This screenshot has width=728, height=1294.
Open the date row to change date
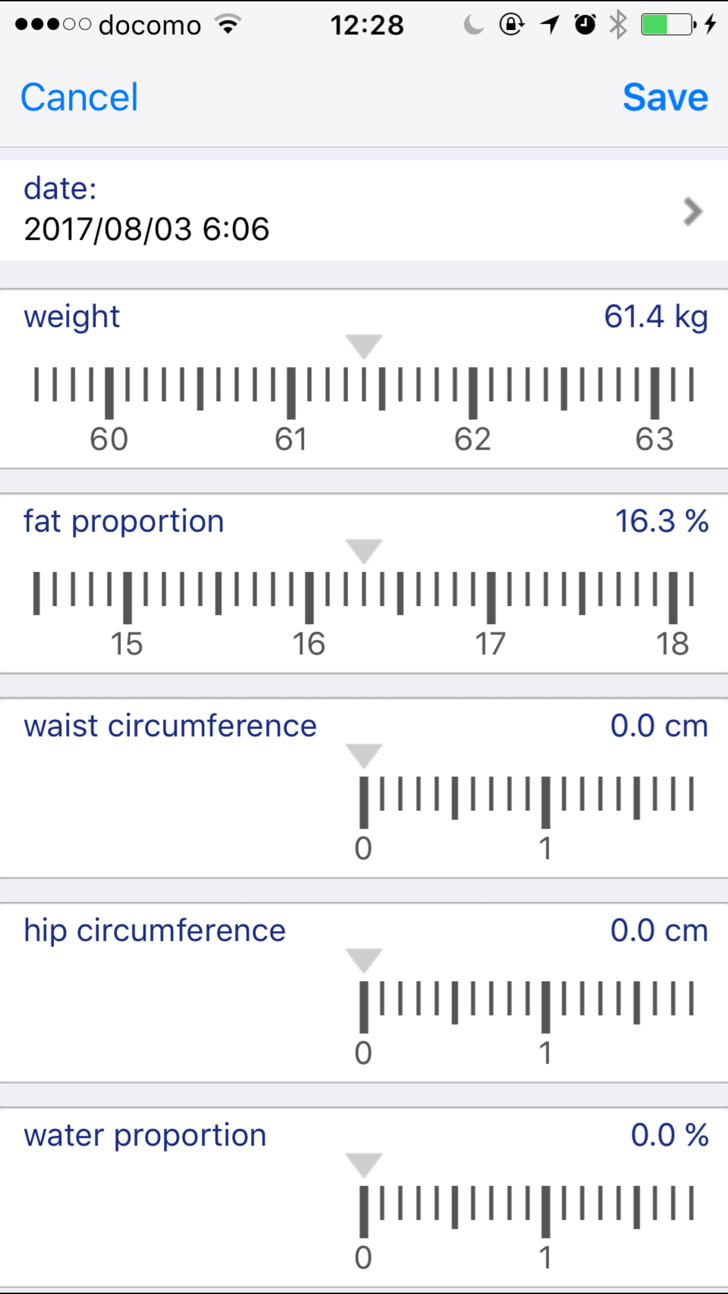(x=364, y=211)
